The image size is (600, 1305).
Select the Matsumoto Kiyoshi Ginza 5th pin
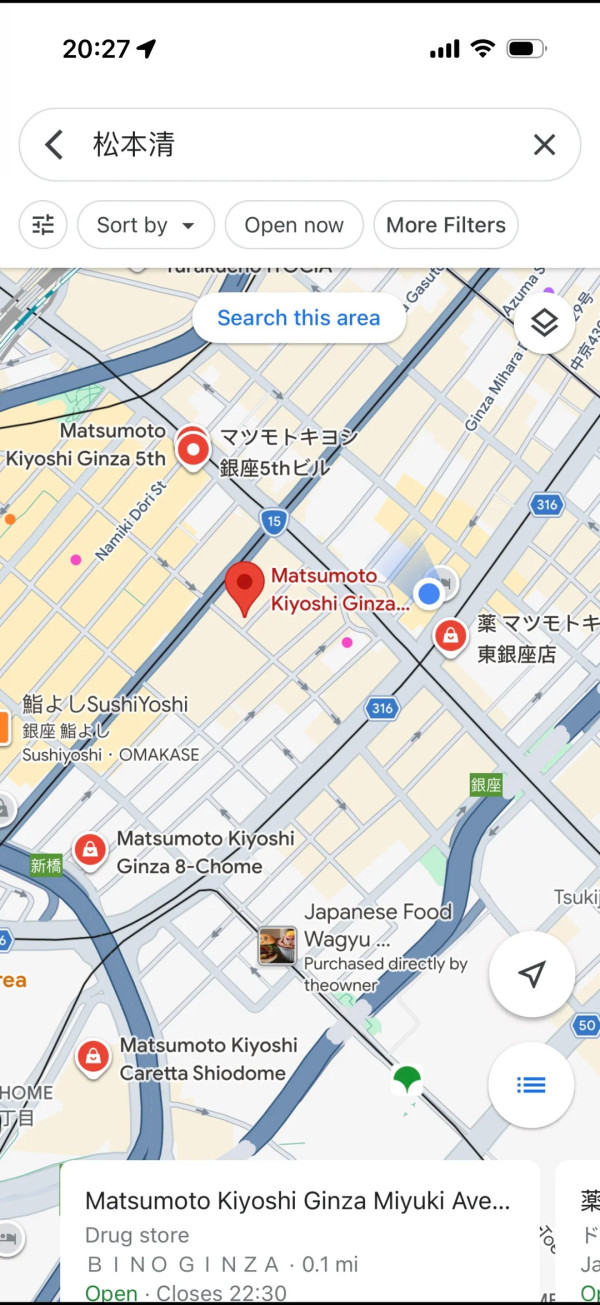tap(192, 451)
